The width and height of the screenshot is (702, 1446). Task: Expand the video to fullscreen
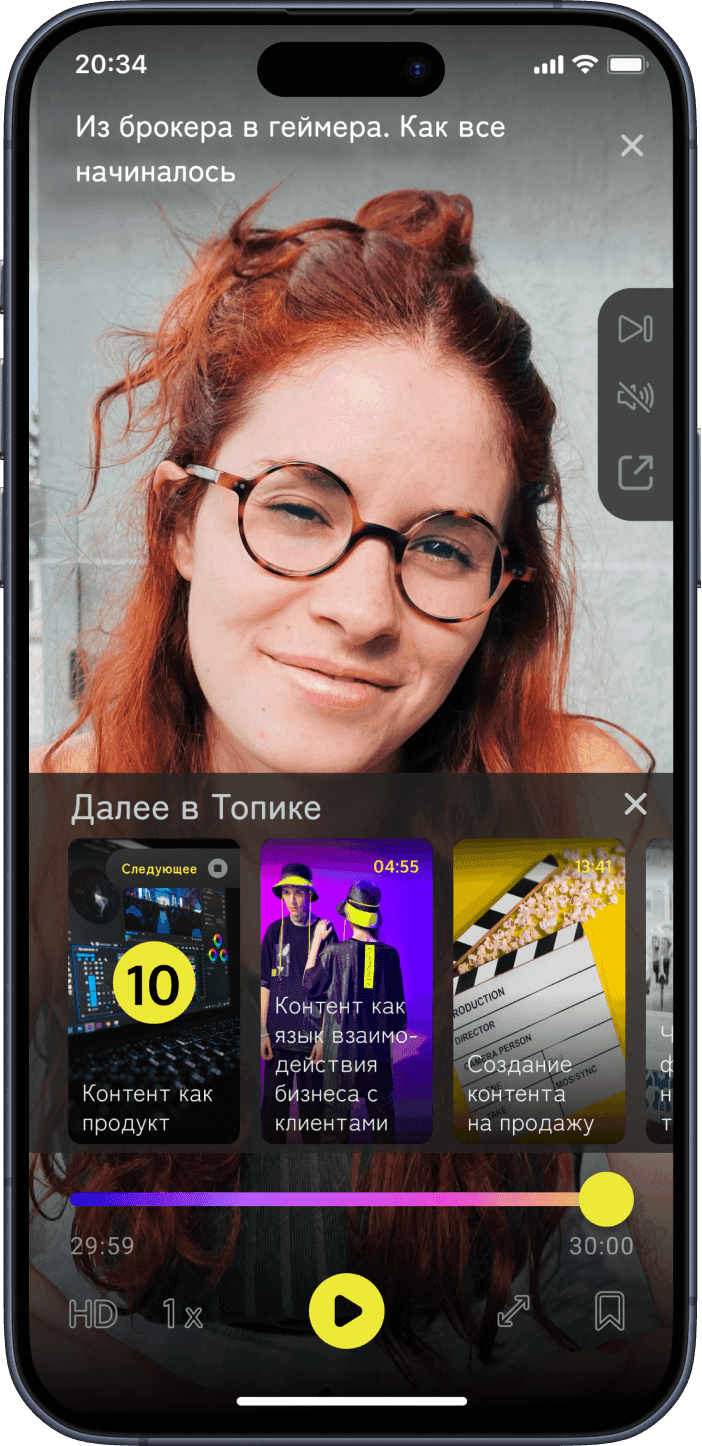point(514,1312)
